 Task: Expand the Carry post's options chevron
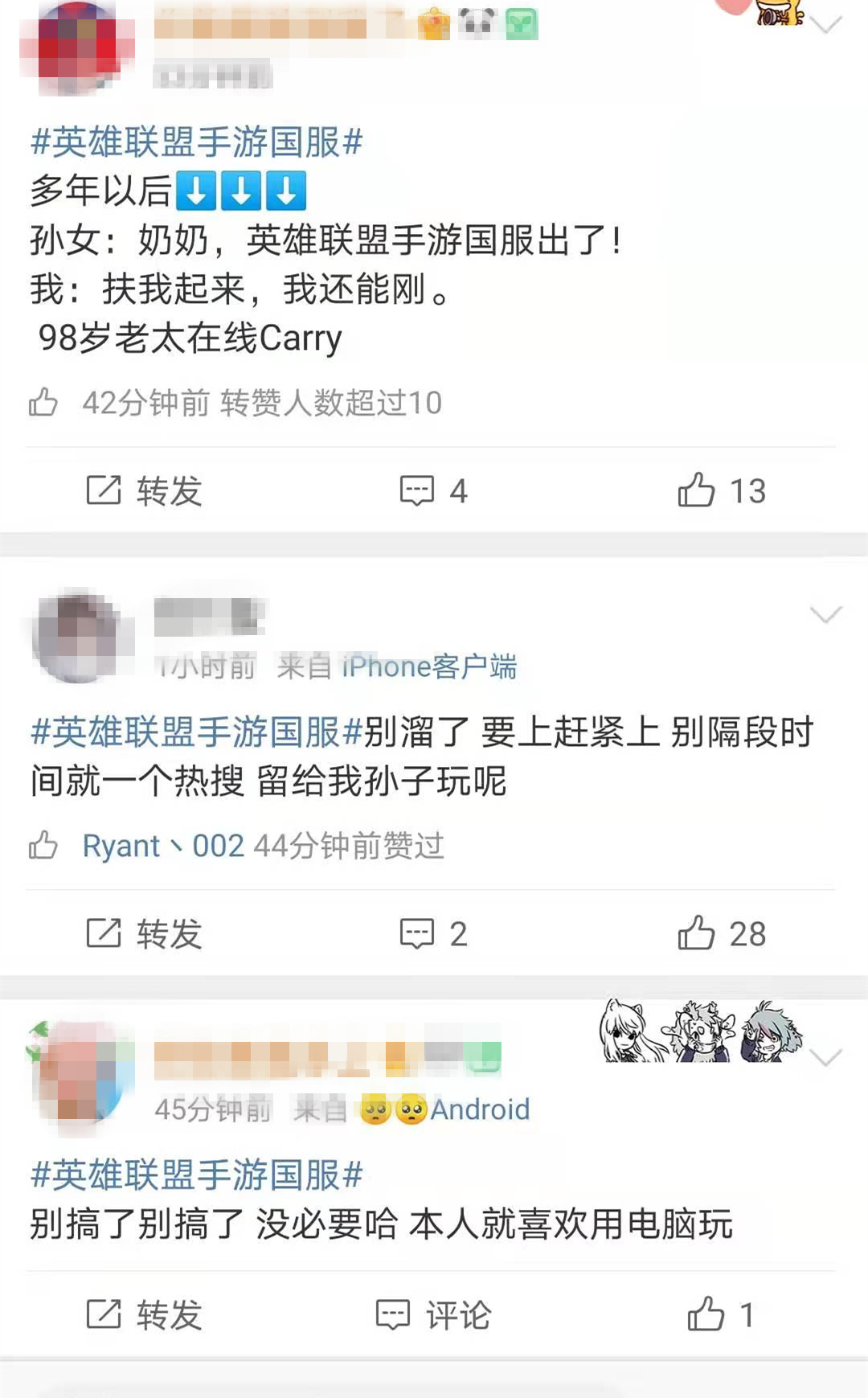(x=825, y=26)
